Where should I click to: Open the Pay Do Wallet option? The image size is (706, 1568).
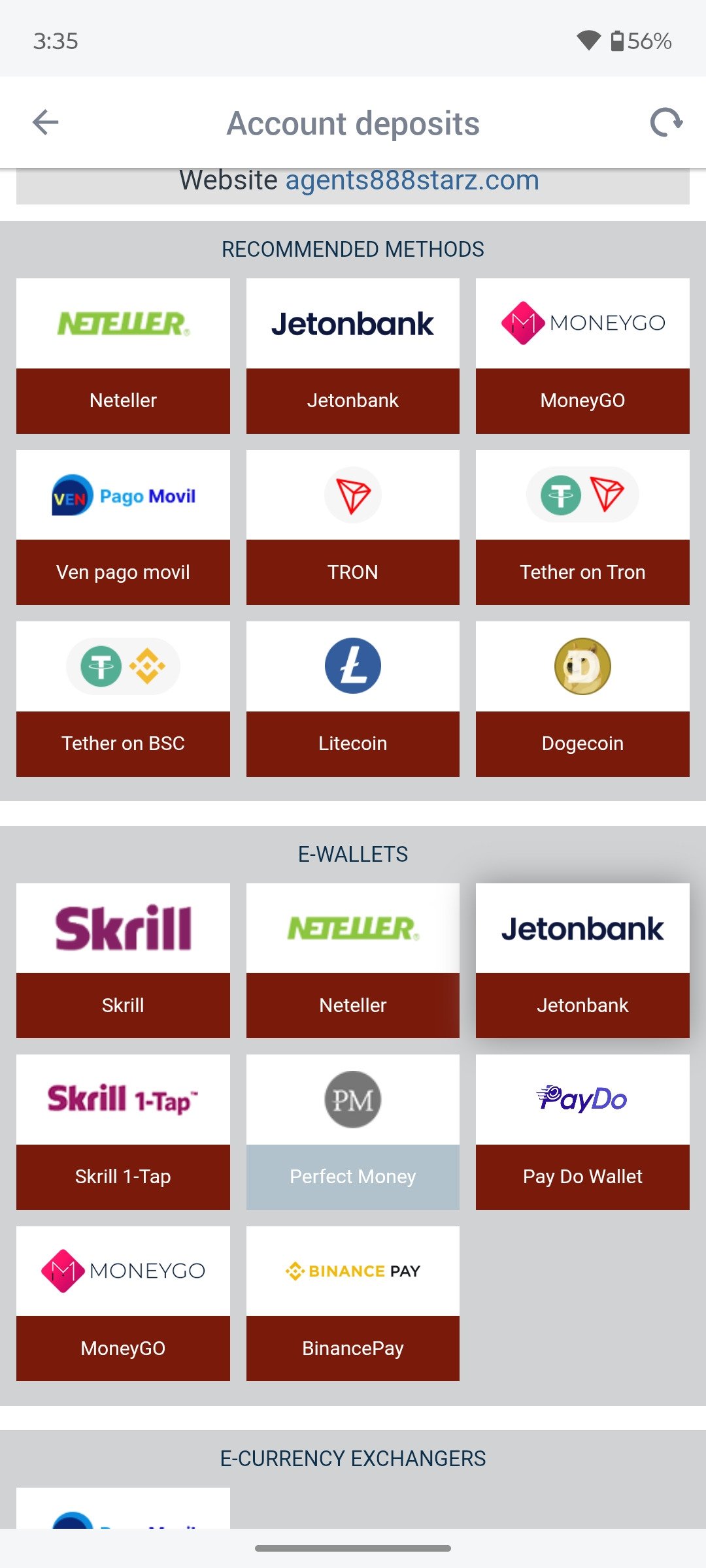pyautogui.click(x=582, y=1132)
